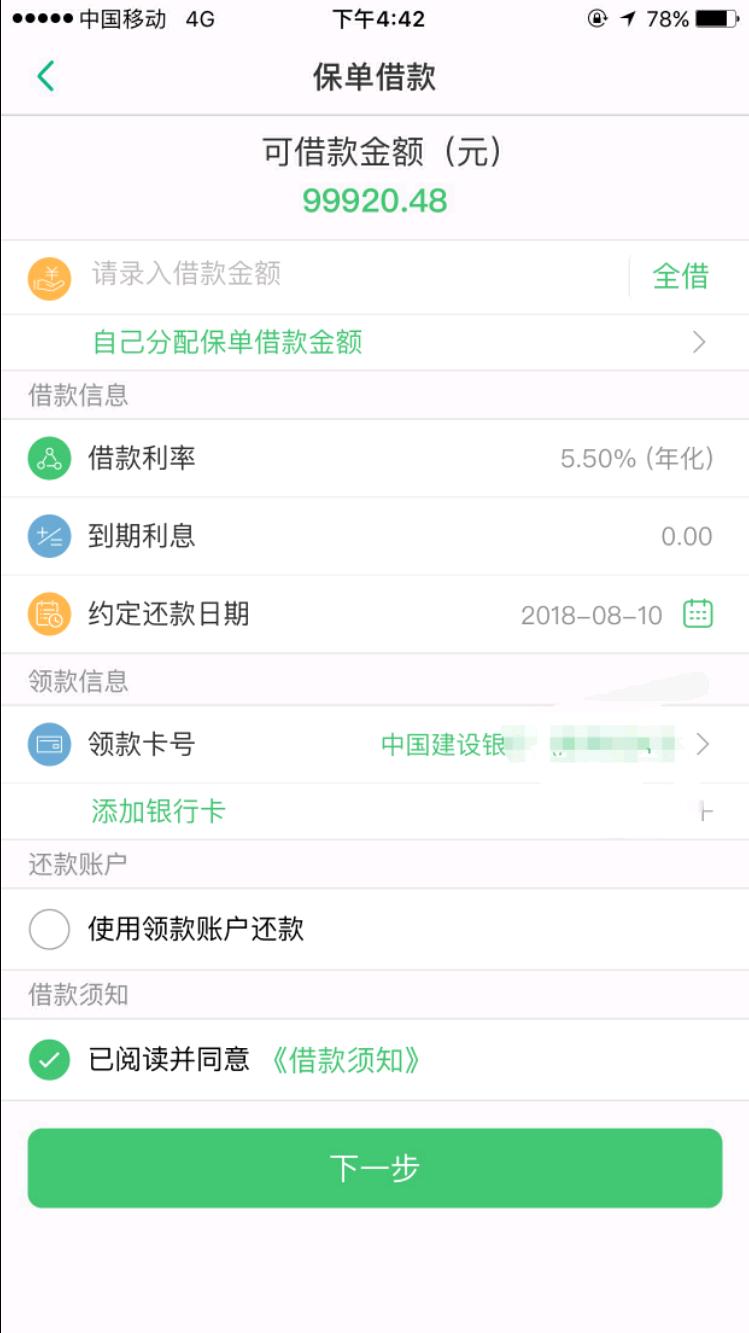Go back from 保单借款 page

point(45,77)
